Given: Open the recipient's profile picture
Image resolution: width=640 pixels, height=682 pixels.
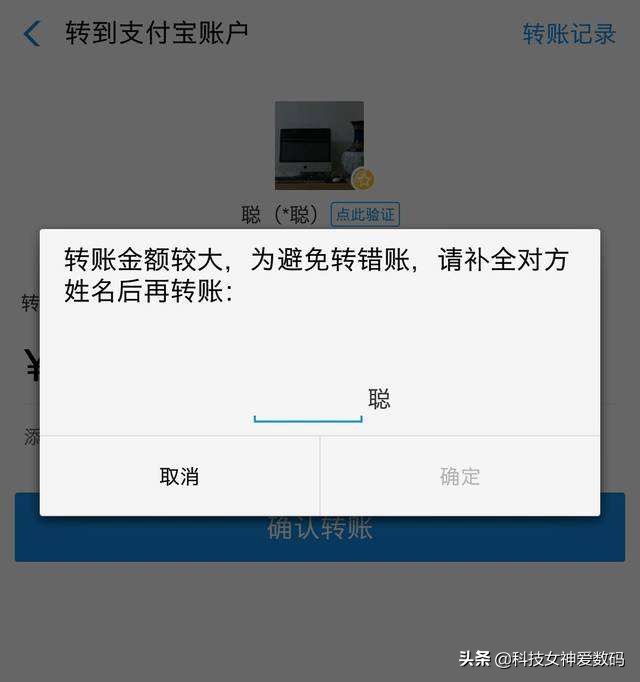Looking at the screenshot, I should (x=319, y=145).
